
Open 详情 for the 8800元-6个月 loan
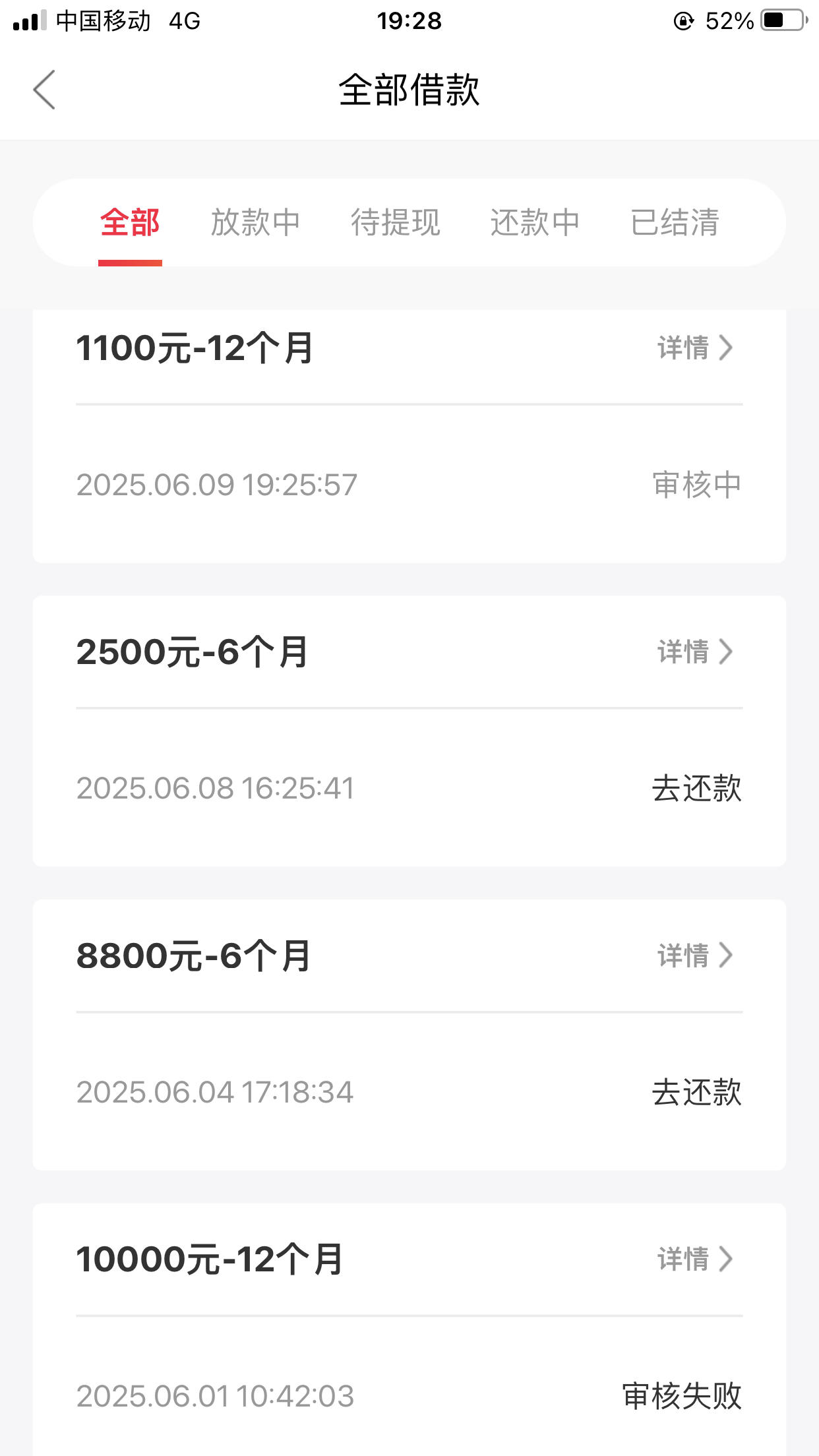point(696,955)
